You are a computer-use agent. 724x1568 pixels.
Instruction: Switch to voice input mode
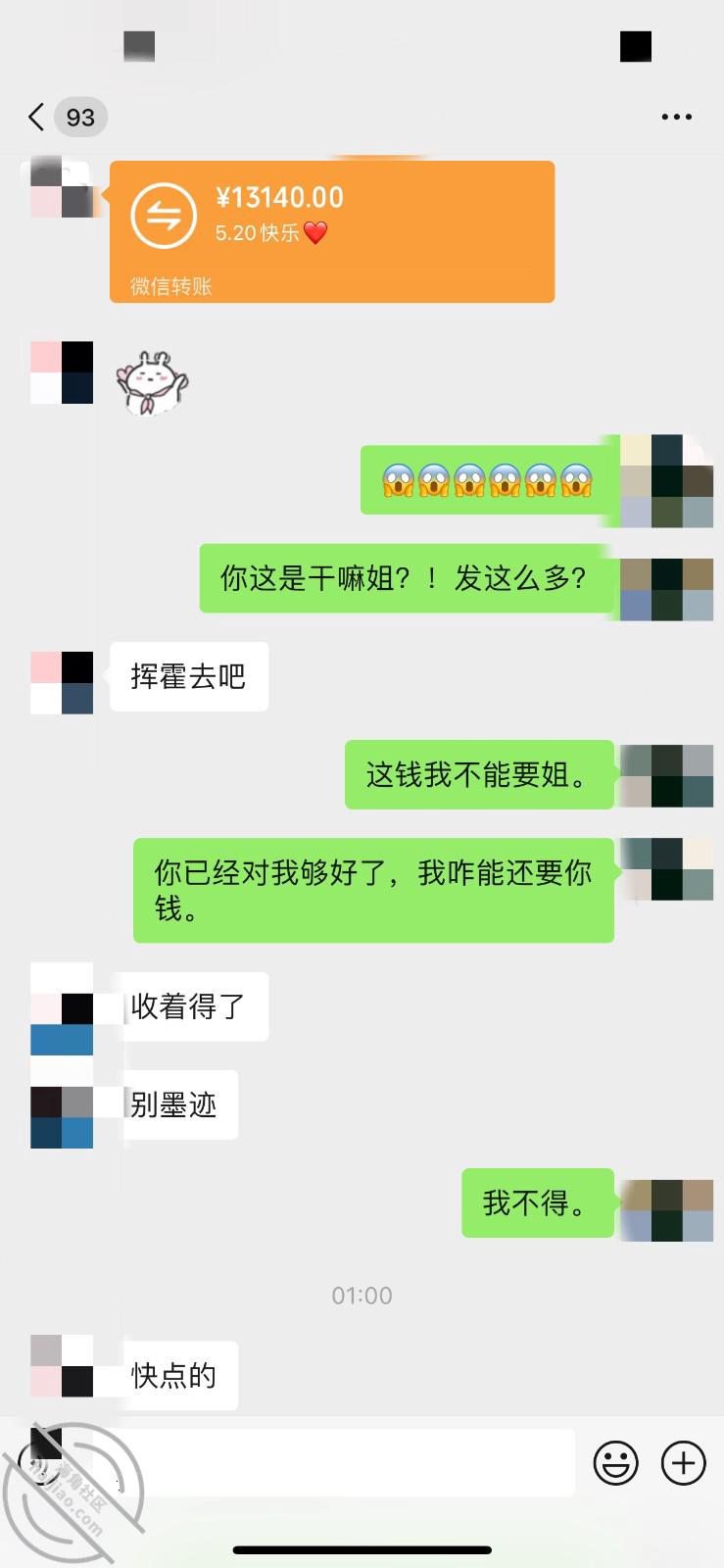click(41, 1464)
